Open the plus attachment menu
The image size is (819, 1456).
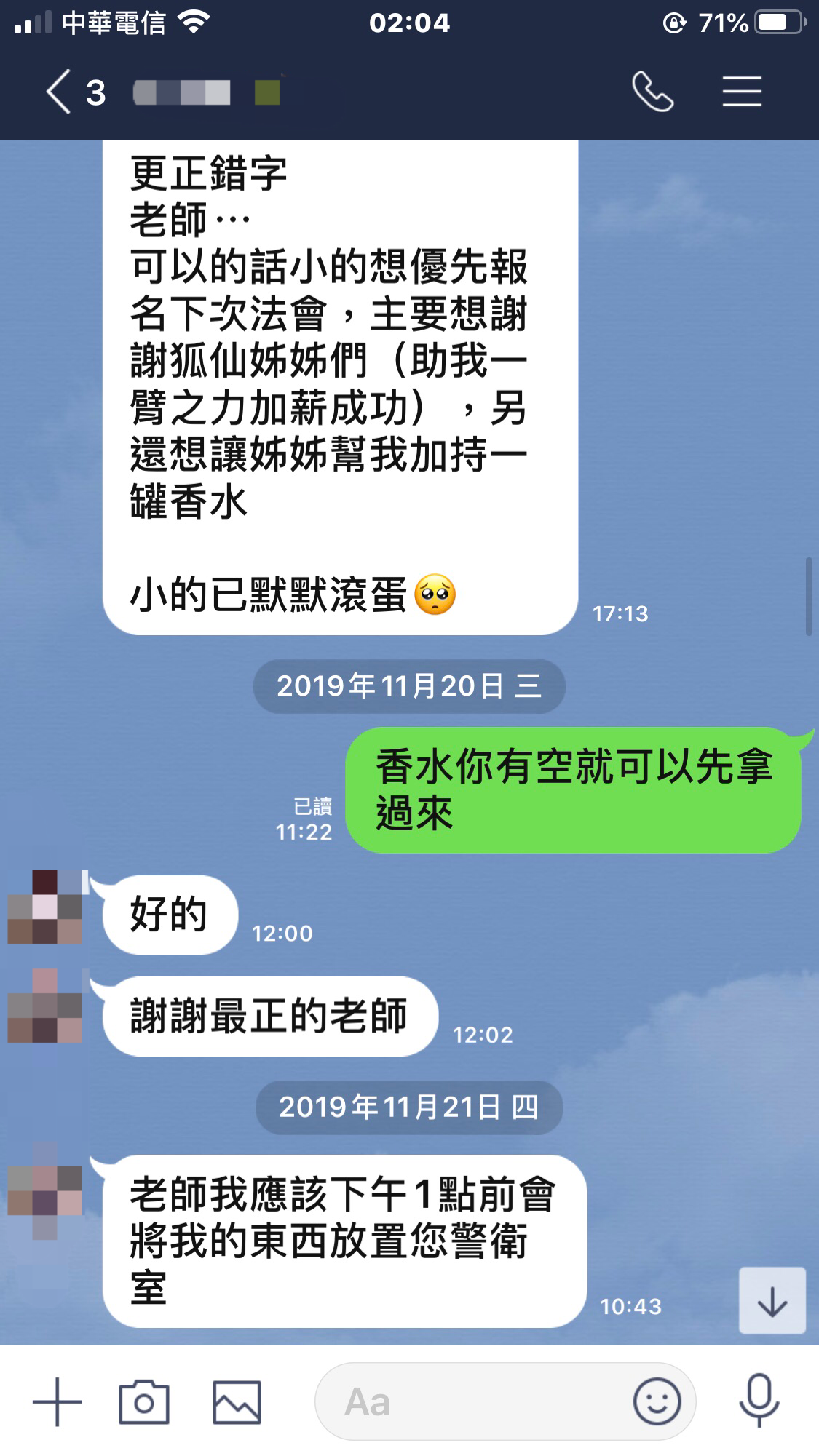pos(58,1401)
